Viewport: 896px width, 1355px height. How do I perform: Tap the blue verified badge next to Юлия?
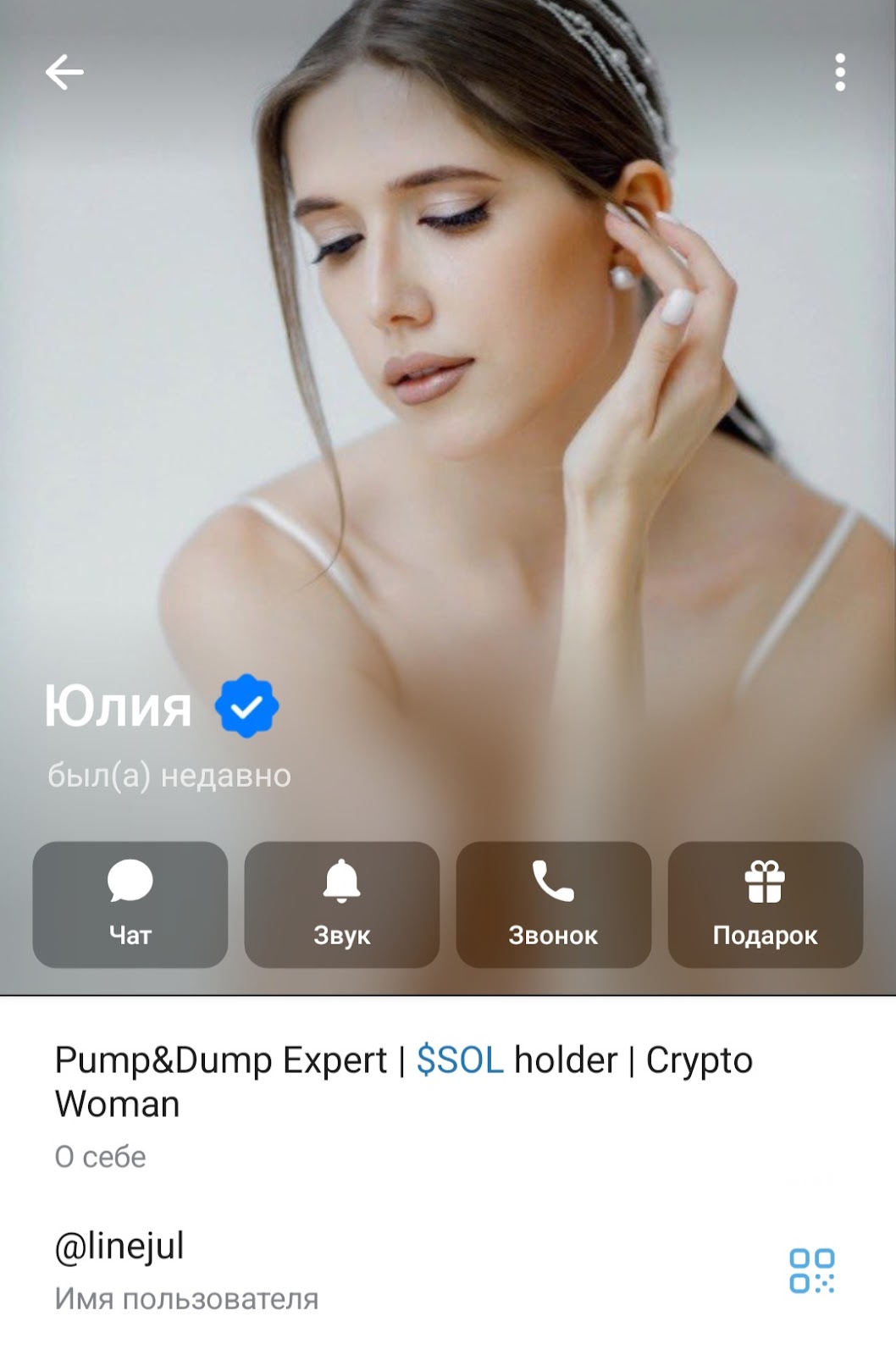coord(246,705)
